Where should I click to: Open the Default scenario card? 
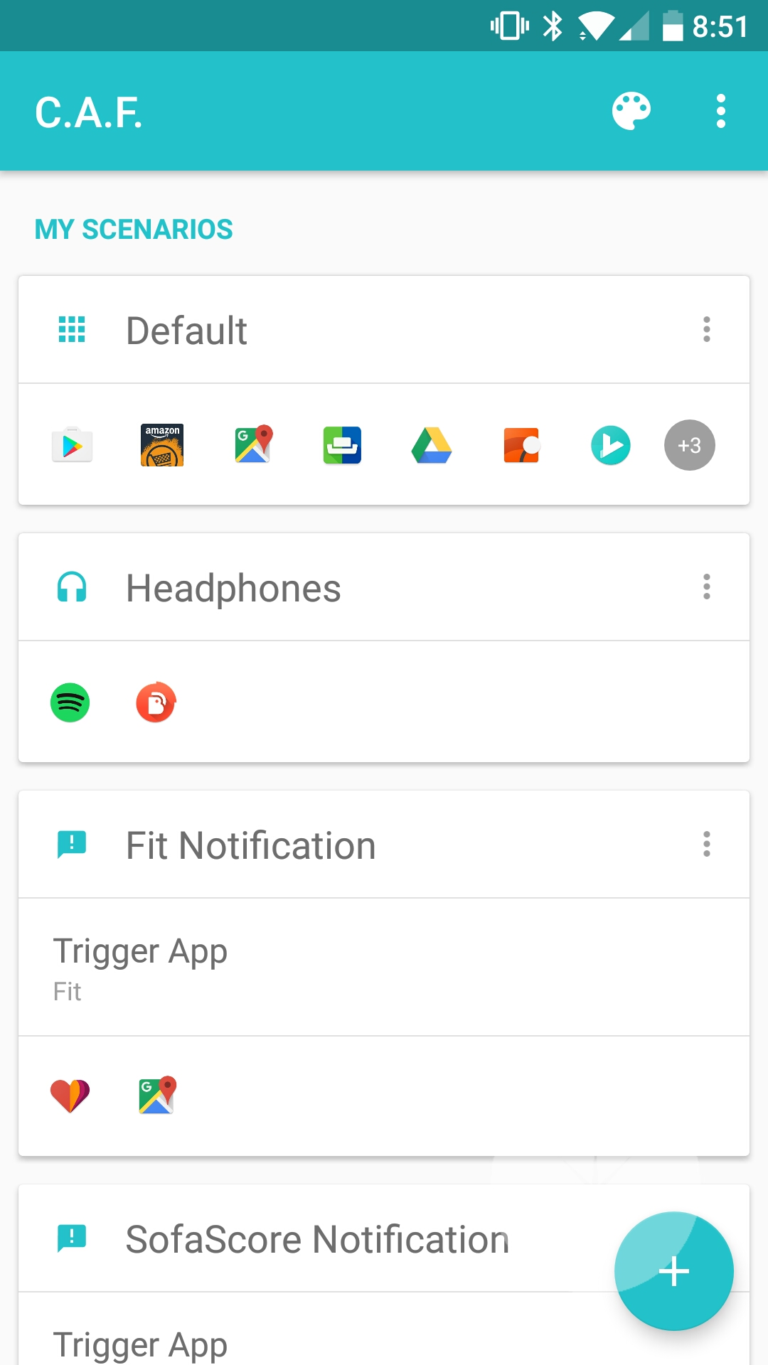384,330
